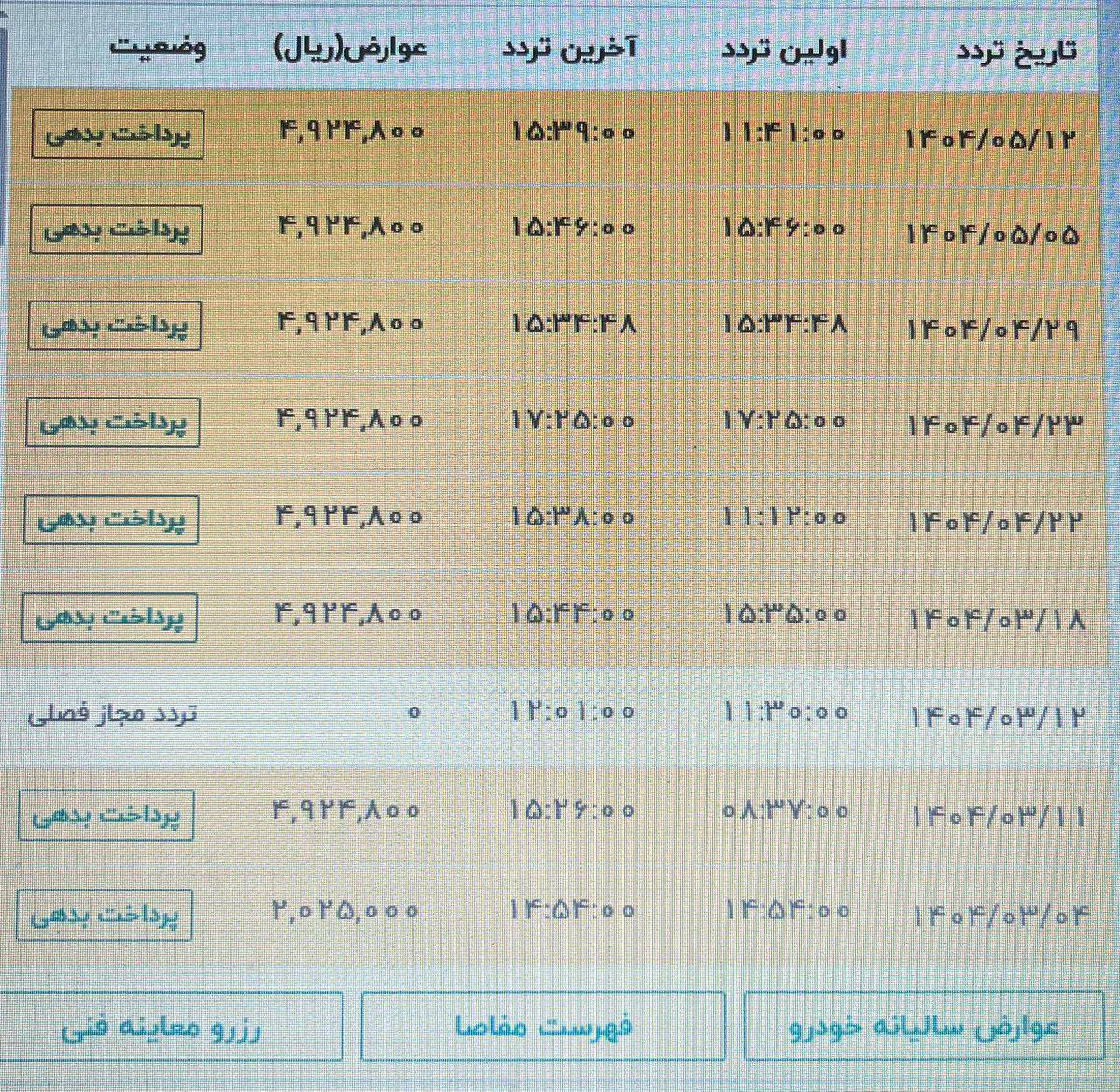
Task: Select پرداخت بدهی in the 1404/03/11 row
Action: [x=105, y=815]
